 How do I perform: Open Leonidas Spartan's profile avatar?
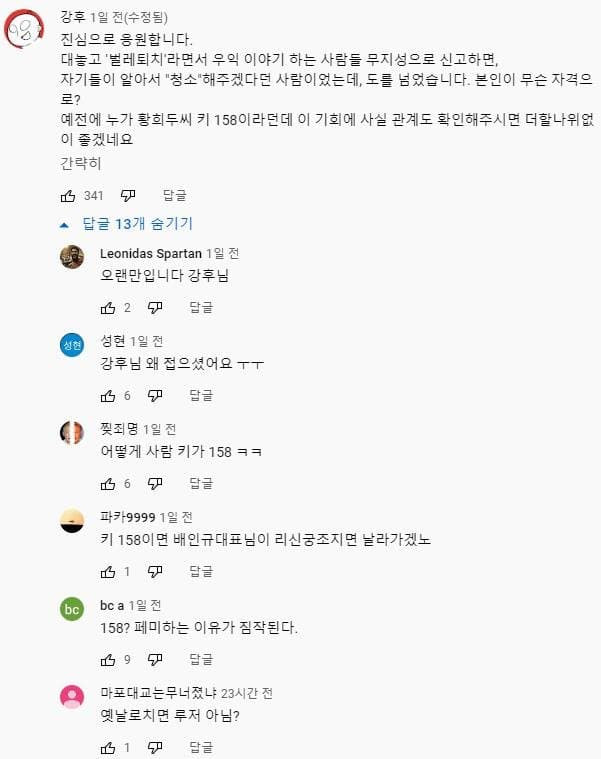coord(72,256)
